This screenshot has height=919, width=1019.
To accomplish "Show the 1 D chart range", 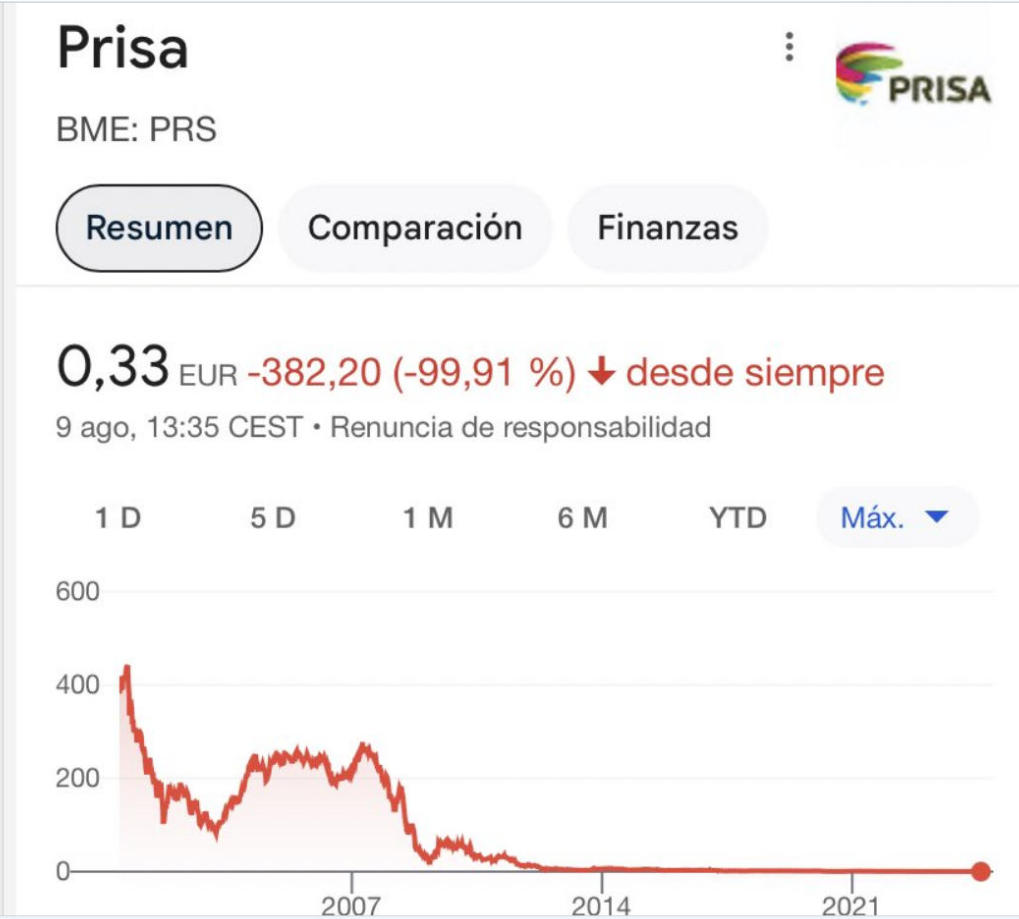I will pos(118,518).
